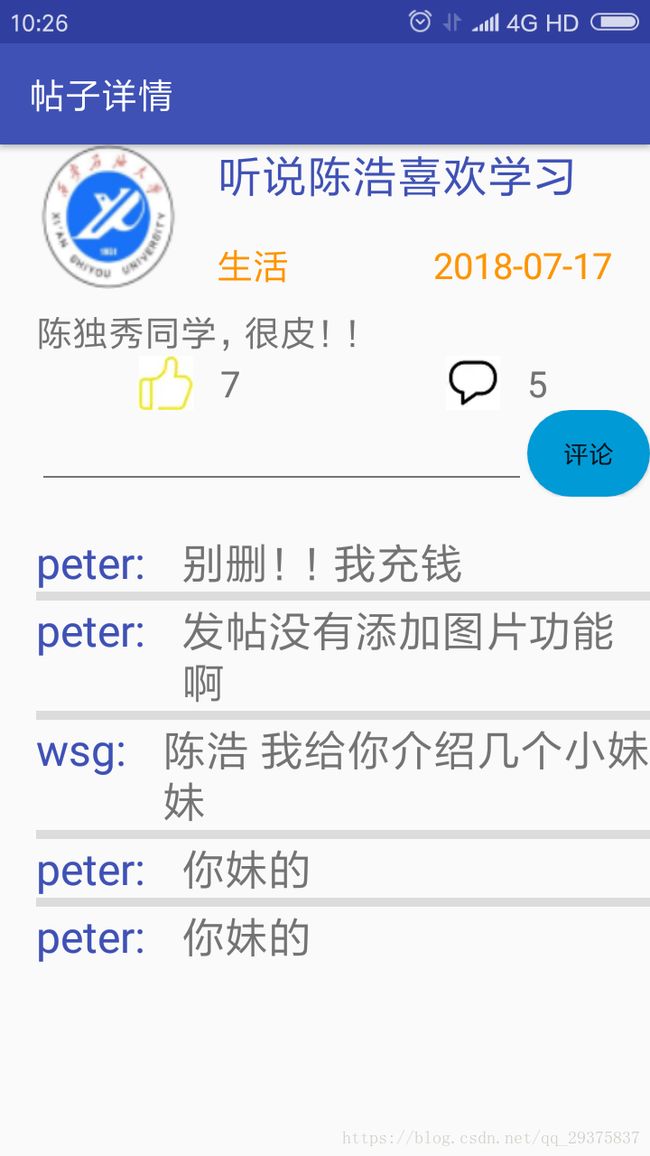This screenshot has width=650, height=1156.
Task: Select peter's comment 别删！！我充钱
Action: [x=343, y=565]
